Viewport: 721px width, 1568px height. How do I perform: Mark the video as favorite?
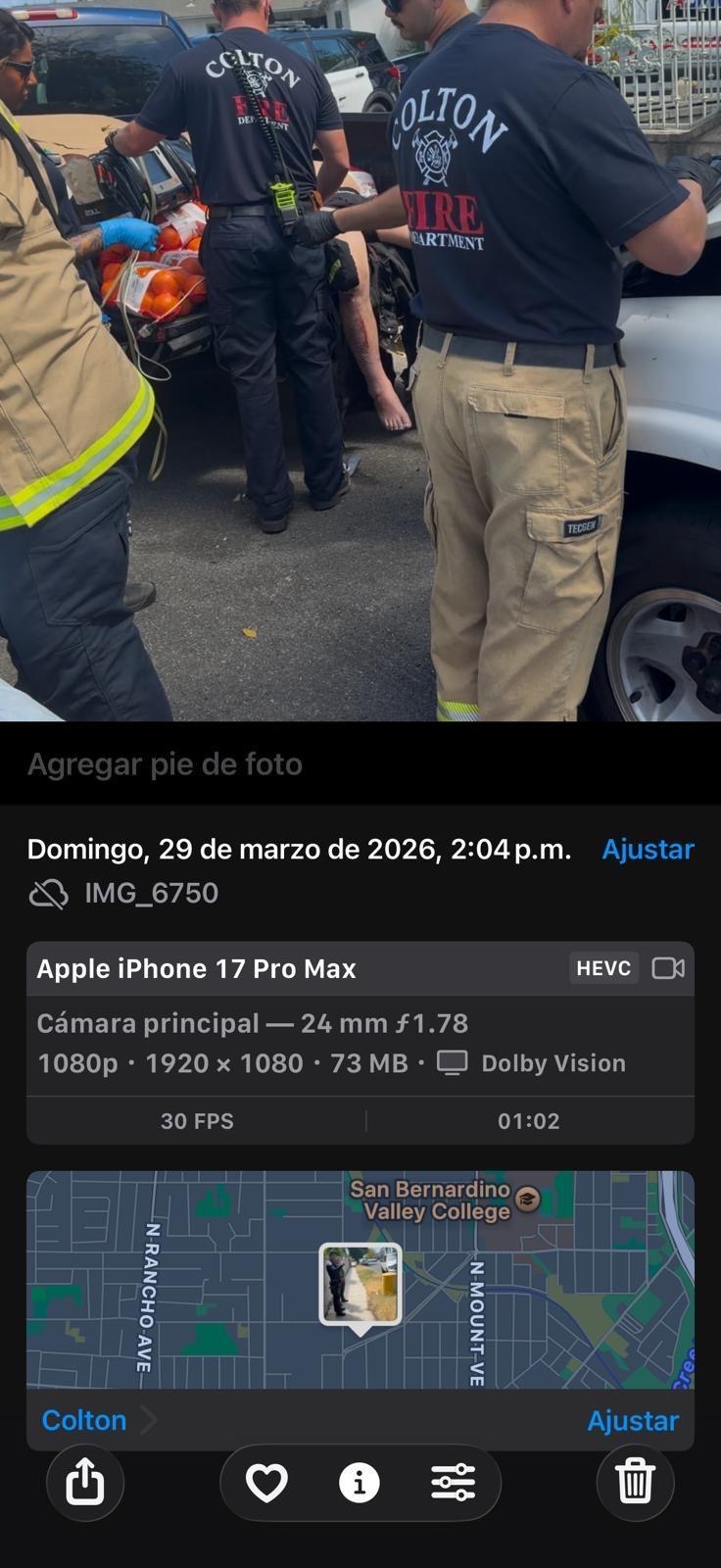266,1483
